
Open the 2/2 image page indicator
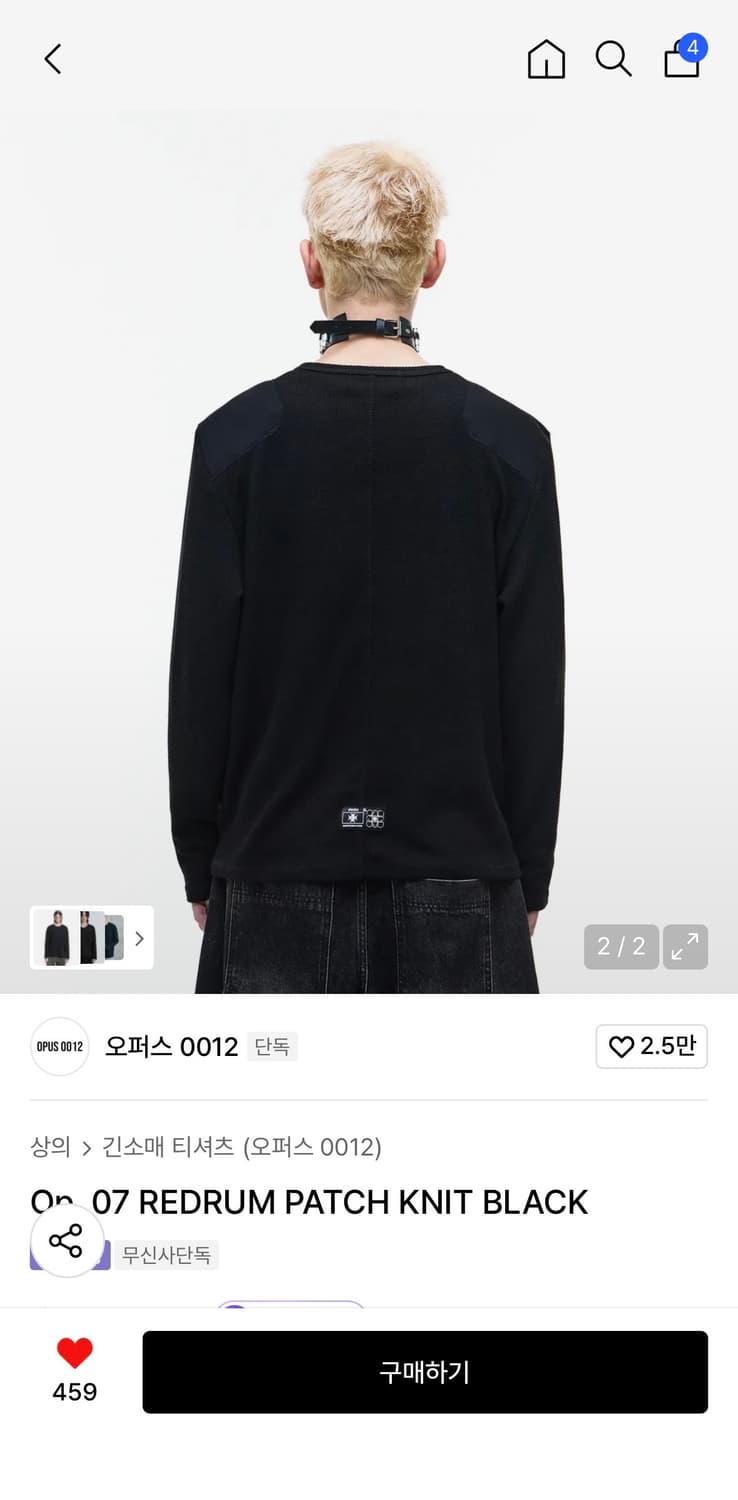tap(620, 946)
